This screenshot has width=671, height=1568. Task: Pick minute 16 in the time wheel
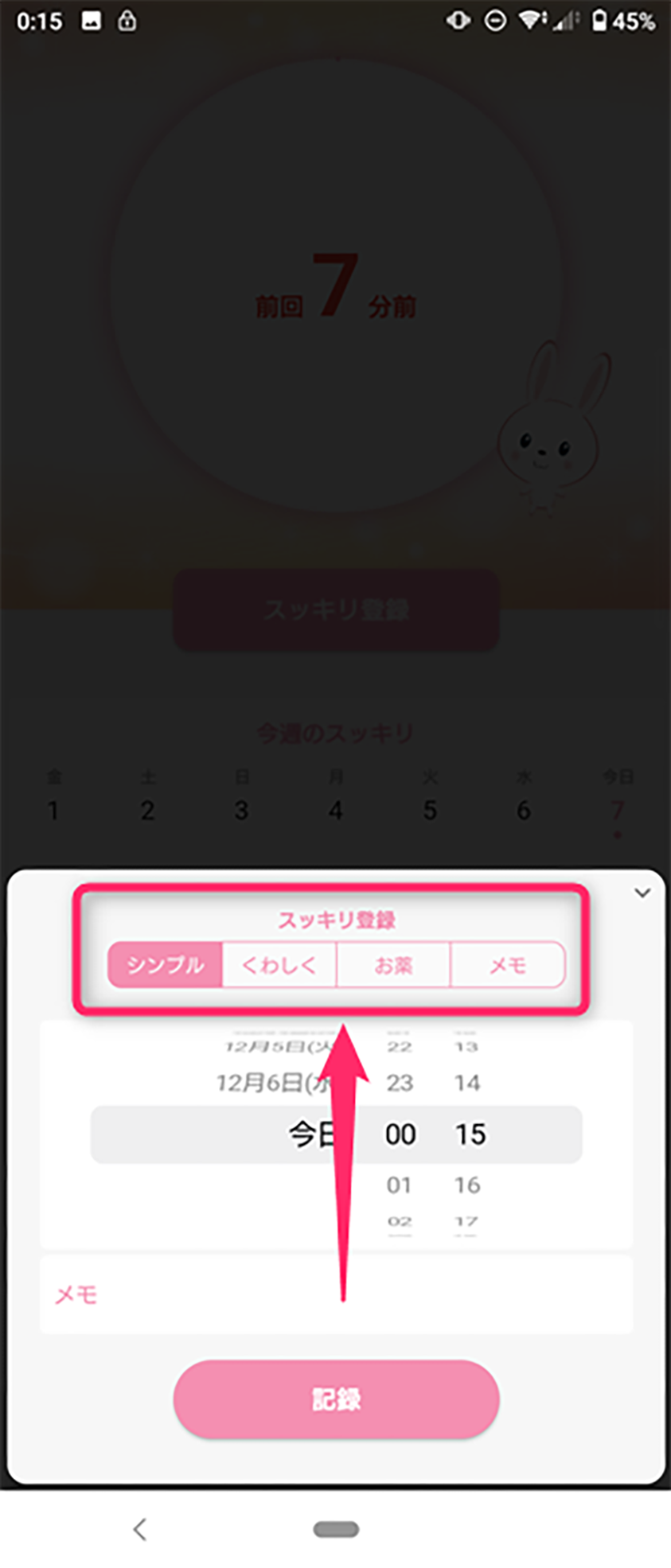[467, 1185]
